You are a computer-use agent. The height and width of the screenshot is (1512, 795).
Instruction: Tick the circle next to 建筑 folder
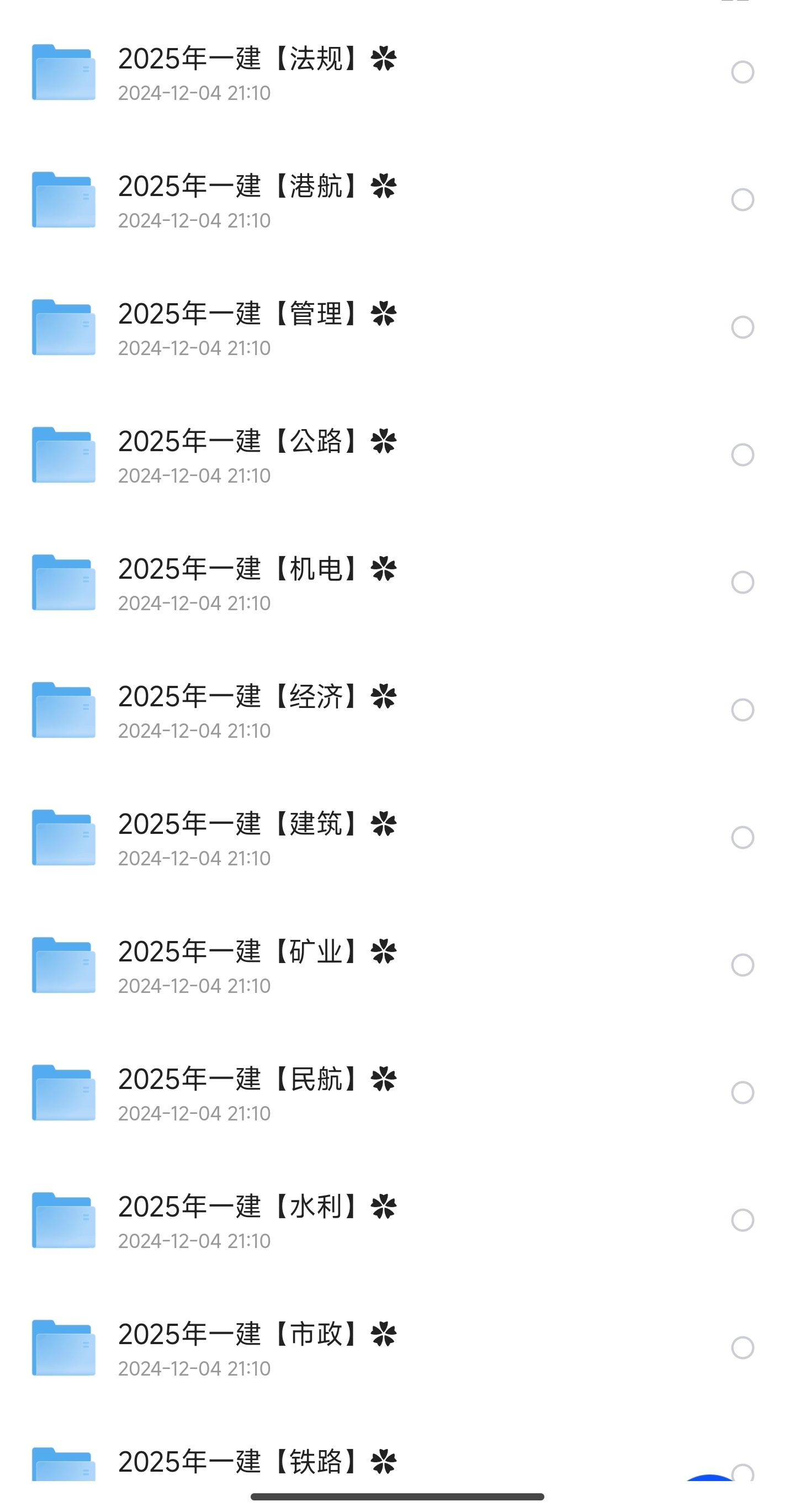[742, 838]
